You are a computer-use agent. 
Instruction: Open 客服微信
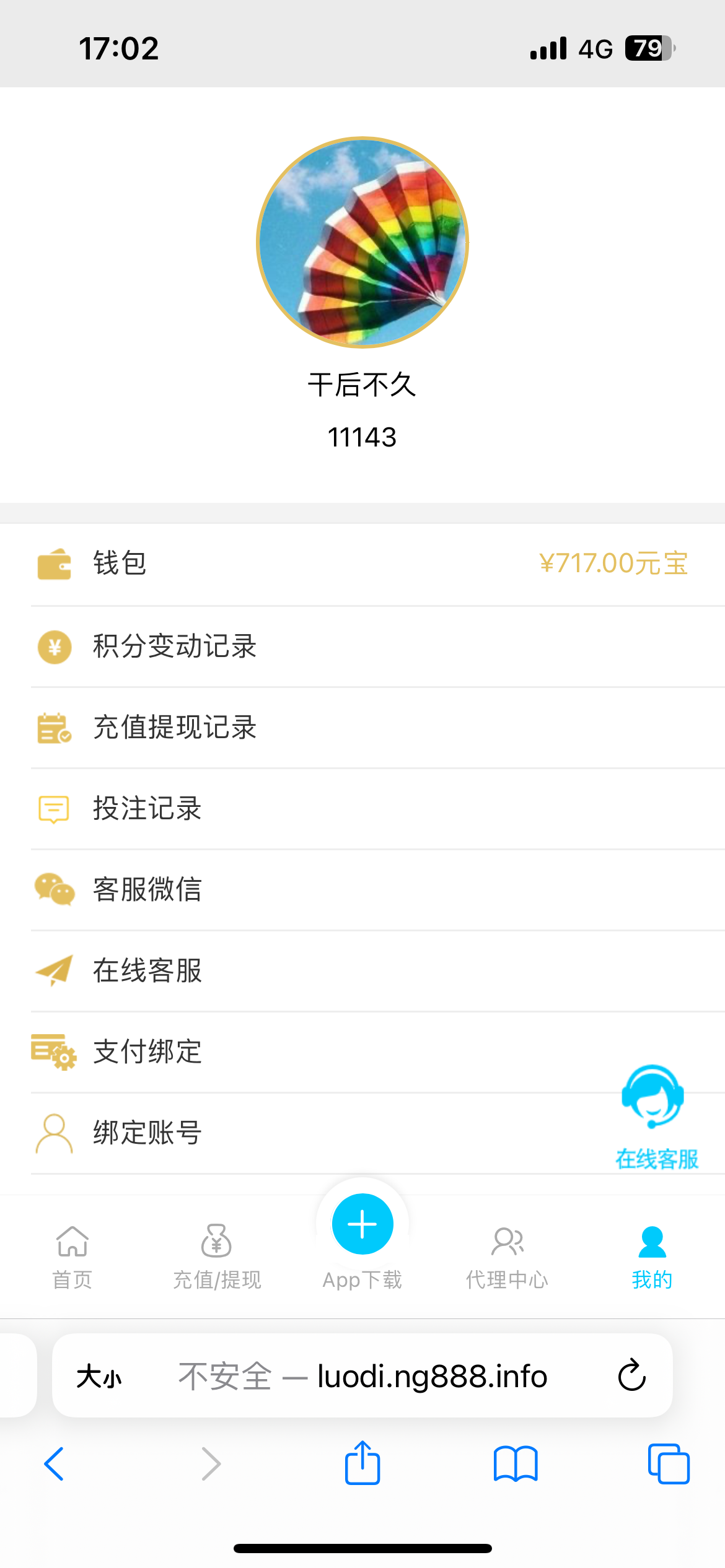[x=362, y=890]
